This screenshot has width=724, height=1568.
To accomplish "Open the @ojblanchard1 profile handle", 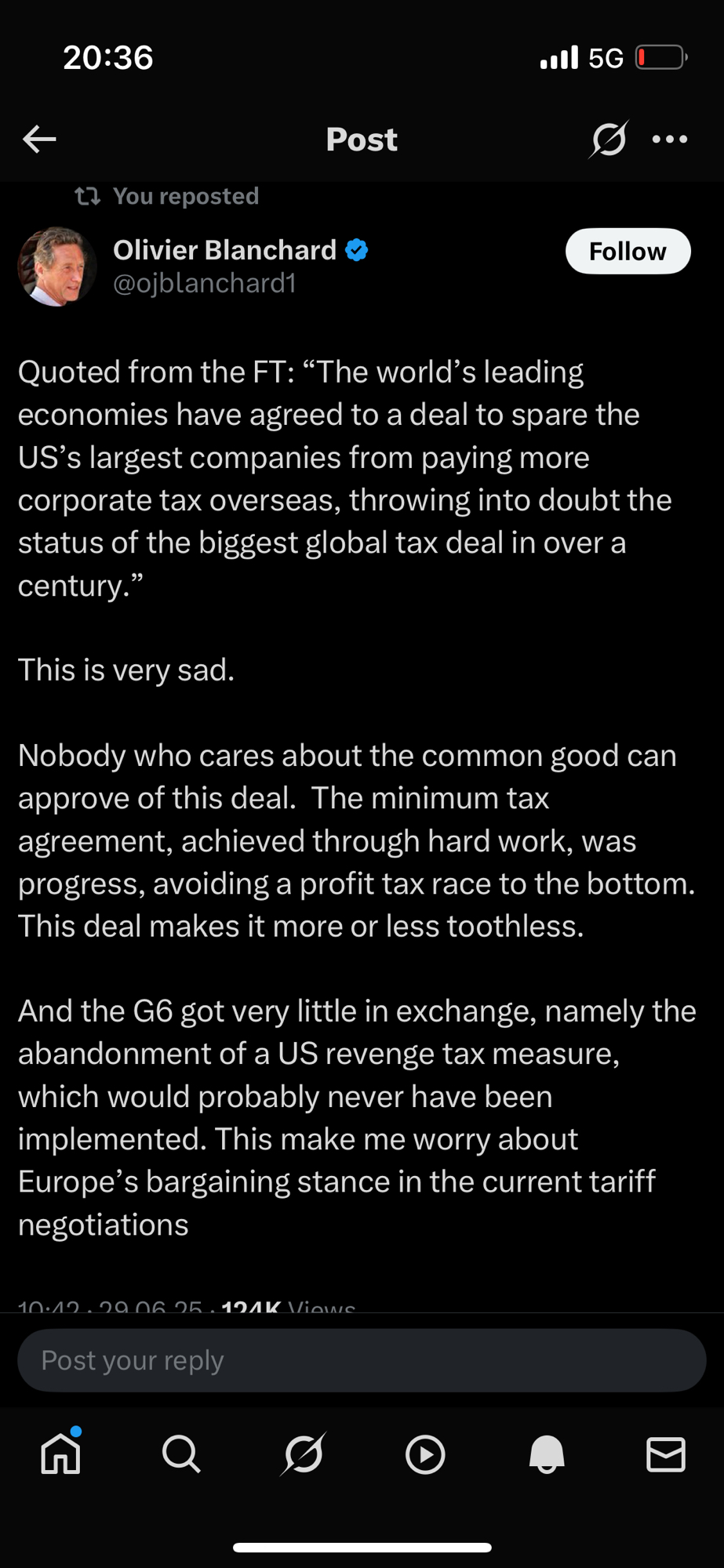I will (x=205, y=283).
